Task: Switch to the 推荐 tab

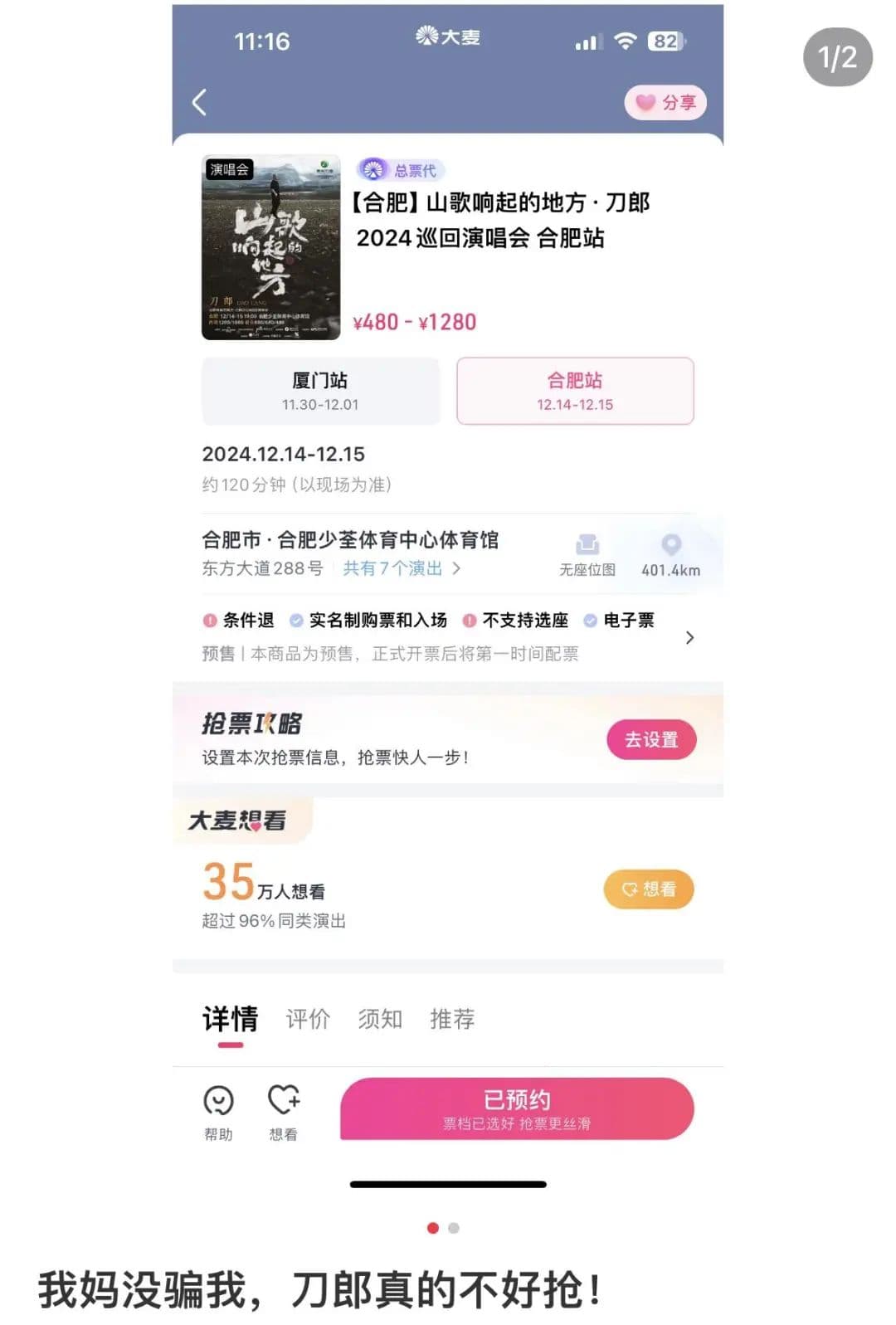Action: (452, 1019)
